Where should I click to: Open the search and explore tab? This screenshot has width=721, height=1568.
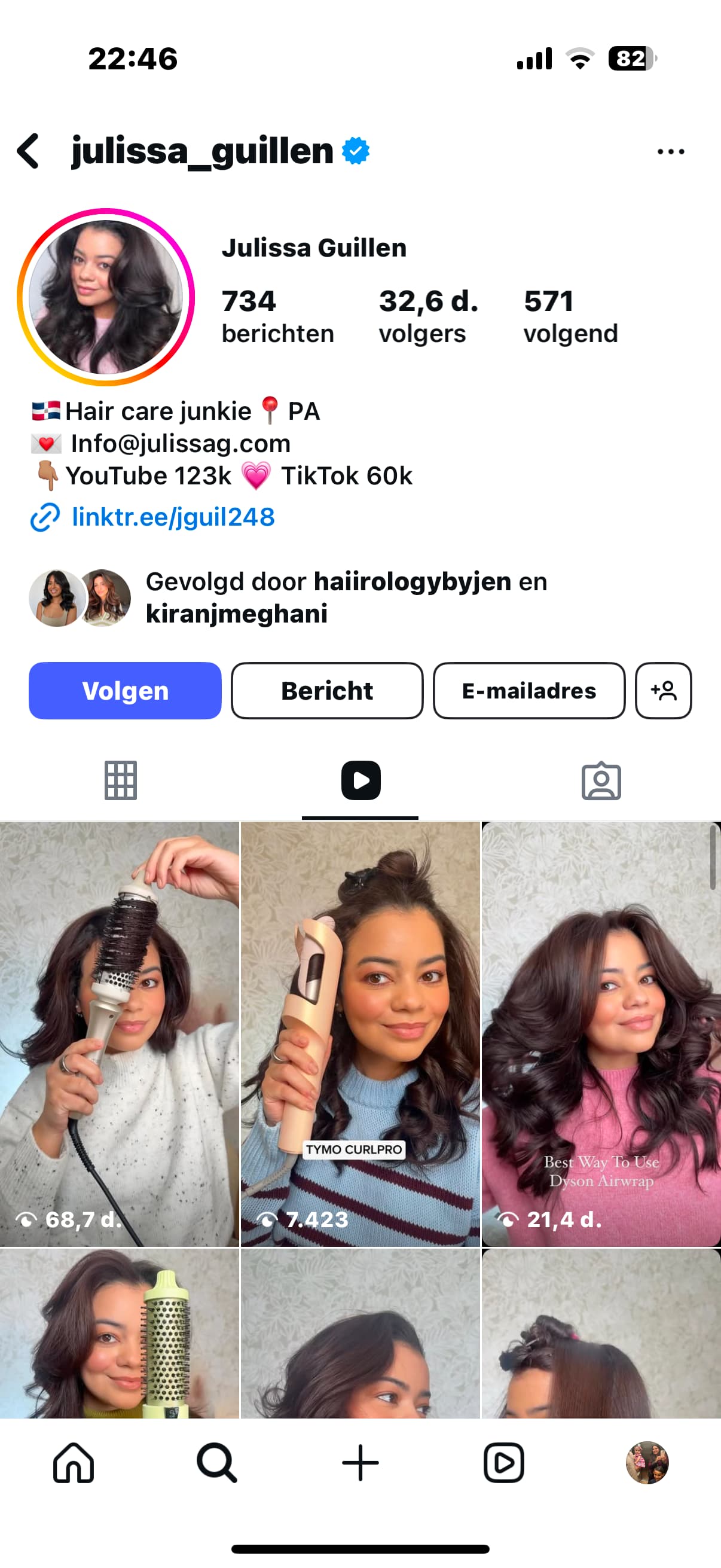coord(216,1462)
